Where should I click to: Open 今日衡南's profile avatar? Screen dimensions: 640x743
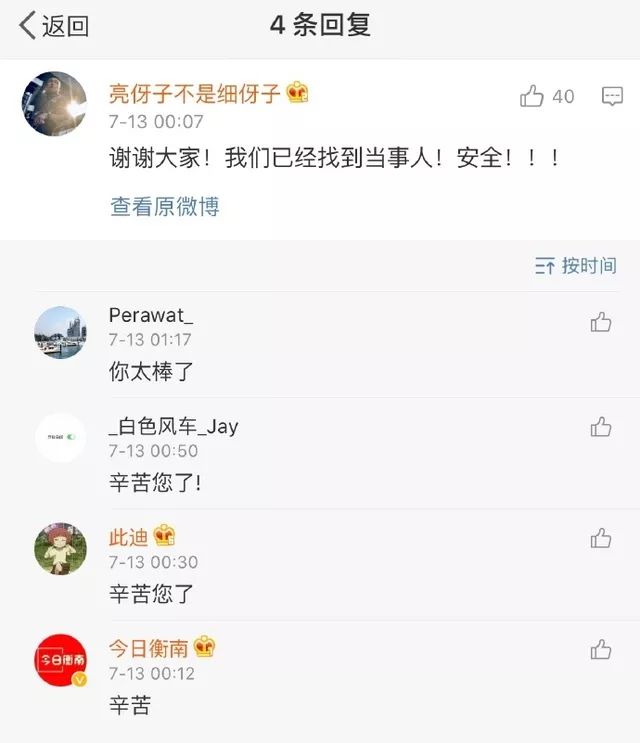pyautogui.click(x=60, y=660)
